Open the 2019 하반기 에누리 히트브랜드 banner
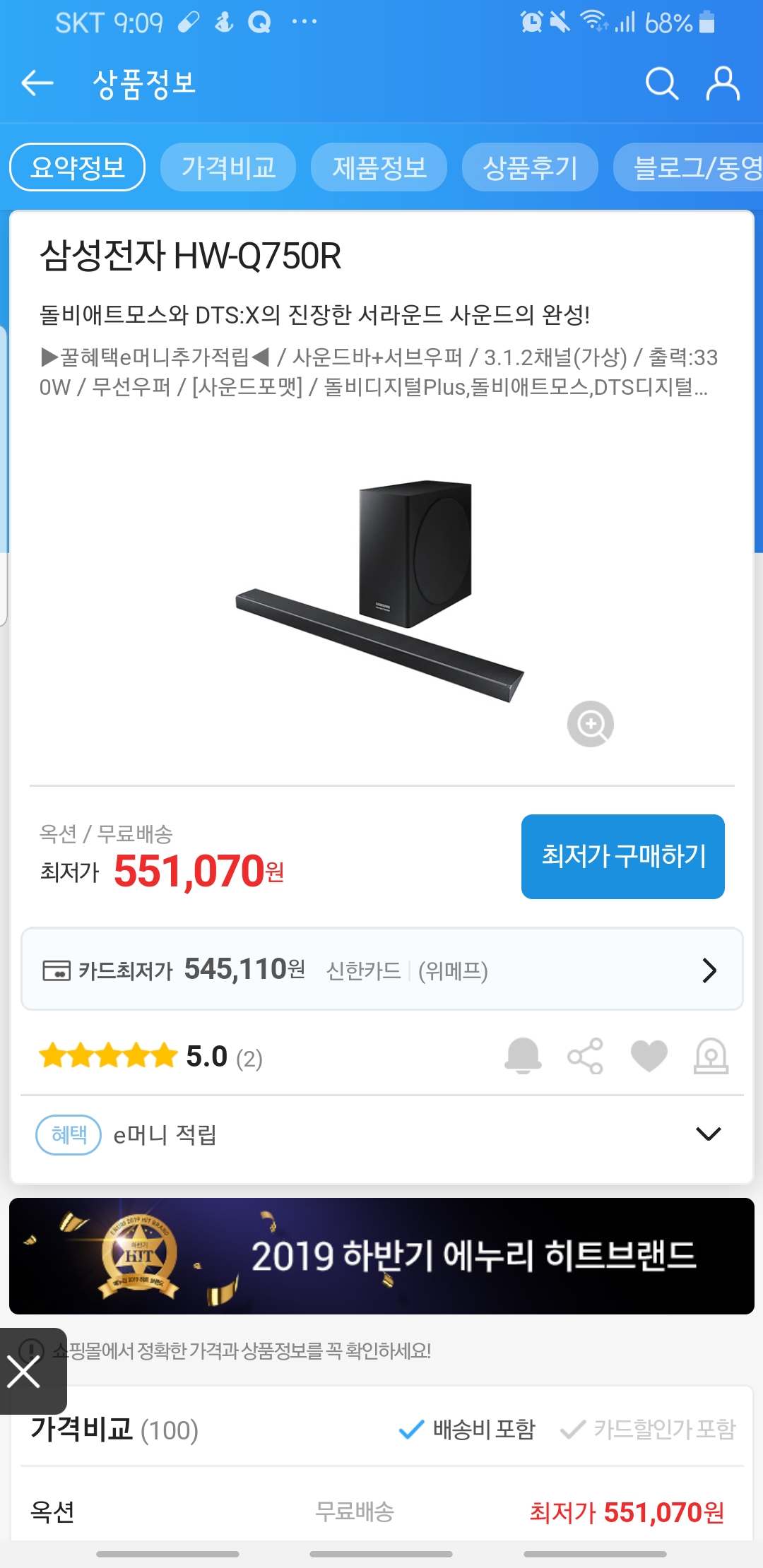The height and width of the screenshot is (1568, 763). coord(382,1257)
